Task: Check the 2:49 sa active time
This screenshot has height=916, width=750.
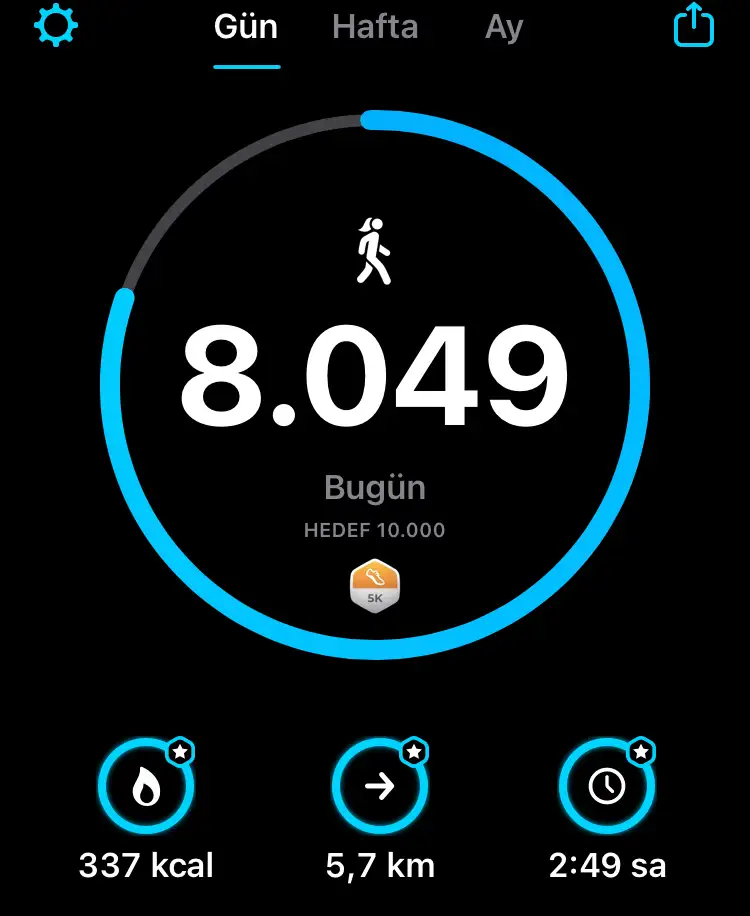Action: (x=606, y=788)
